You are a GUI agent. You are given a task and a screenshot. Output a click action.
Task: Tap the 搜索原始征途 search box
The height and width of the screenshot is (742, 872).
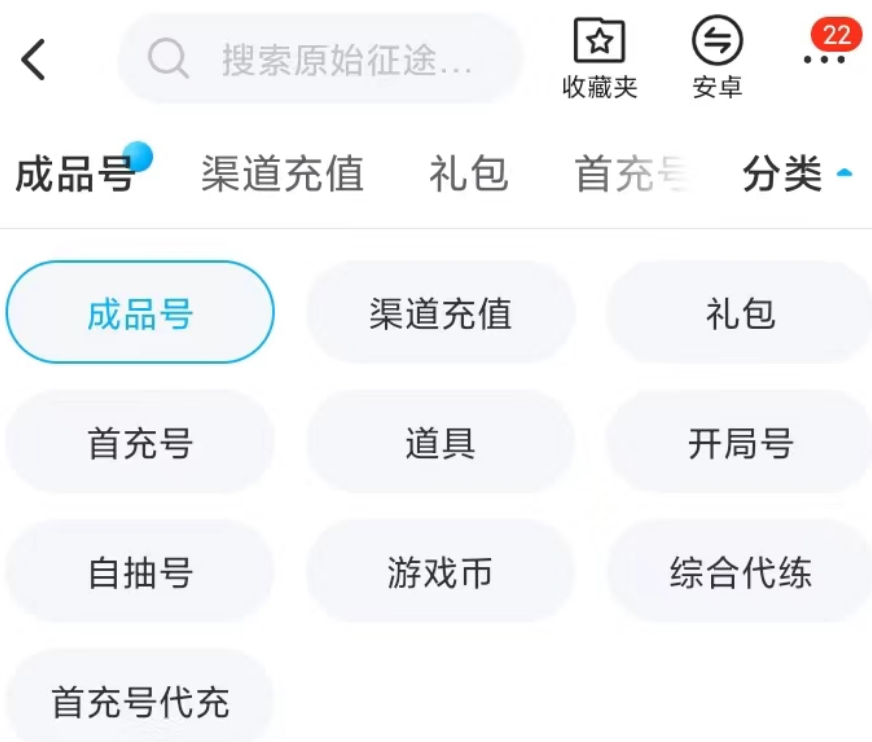point(320,58)
